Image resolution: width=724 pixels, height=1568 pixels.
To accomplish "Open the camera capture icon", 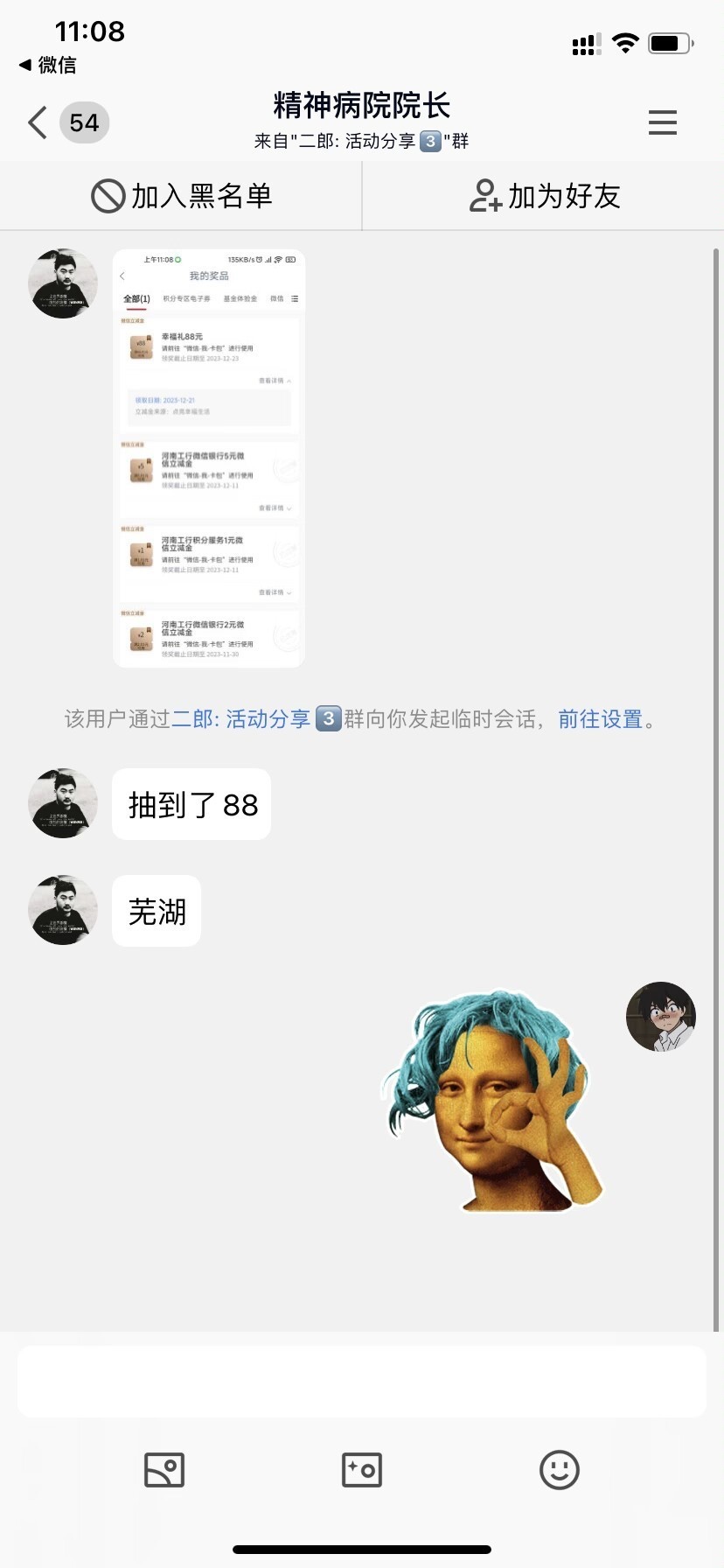I will (362, 1470).
